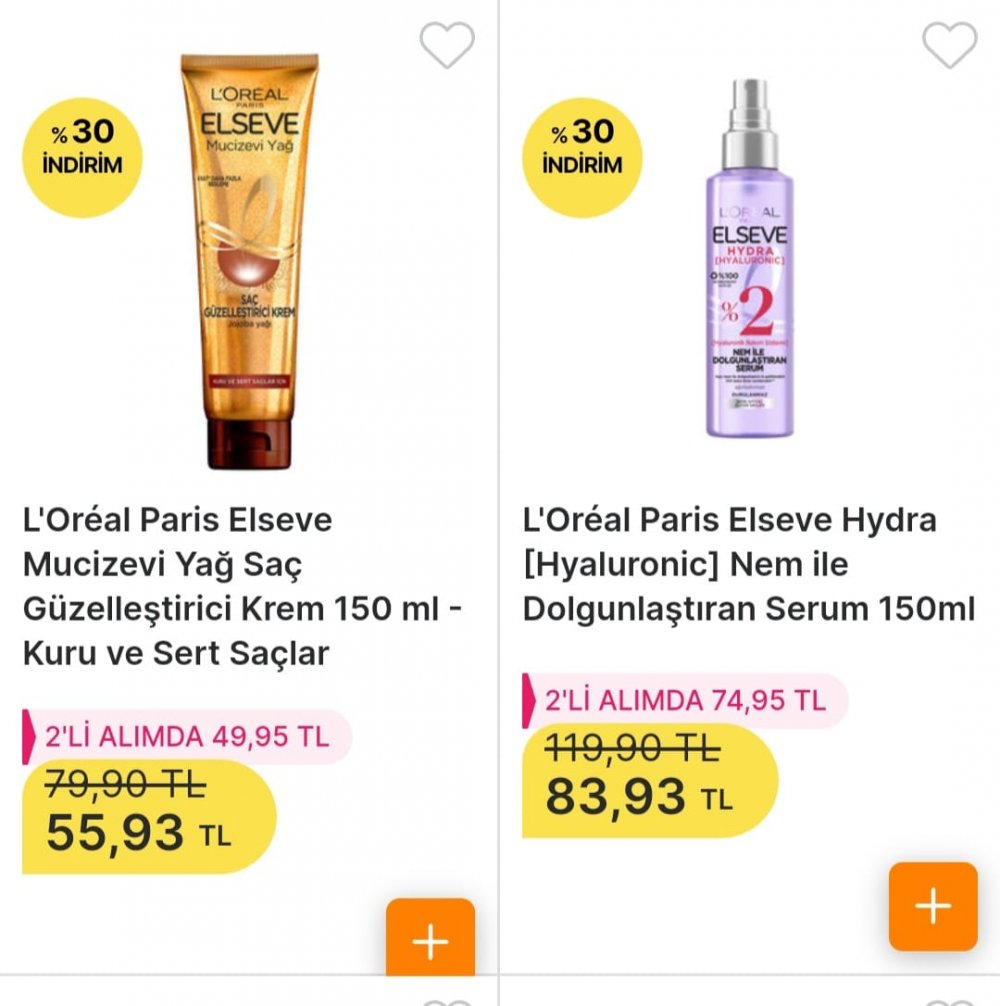
Task: Favorite the Elseve Mucizevi Yağ cream
Action: pyautogui.click(x=446, y=45)
